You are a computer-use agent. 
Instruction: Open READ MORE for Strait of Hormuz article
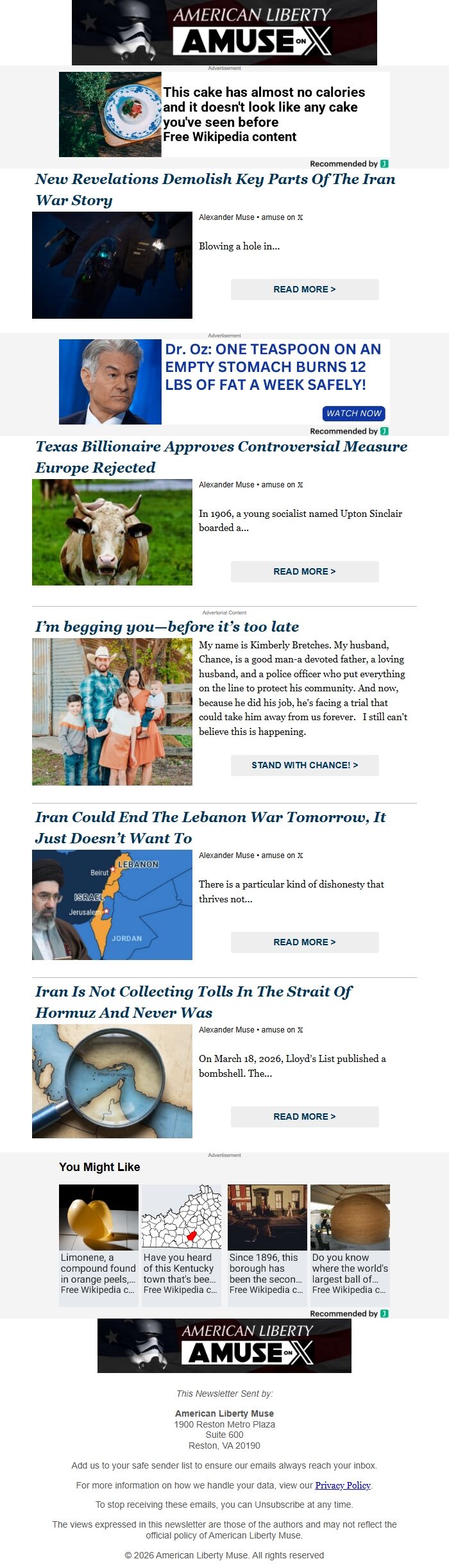pyautogui.click(x=305, y=1117)
